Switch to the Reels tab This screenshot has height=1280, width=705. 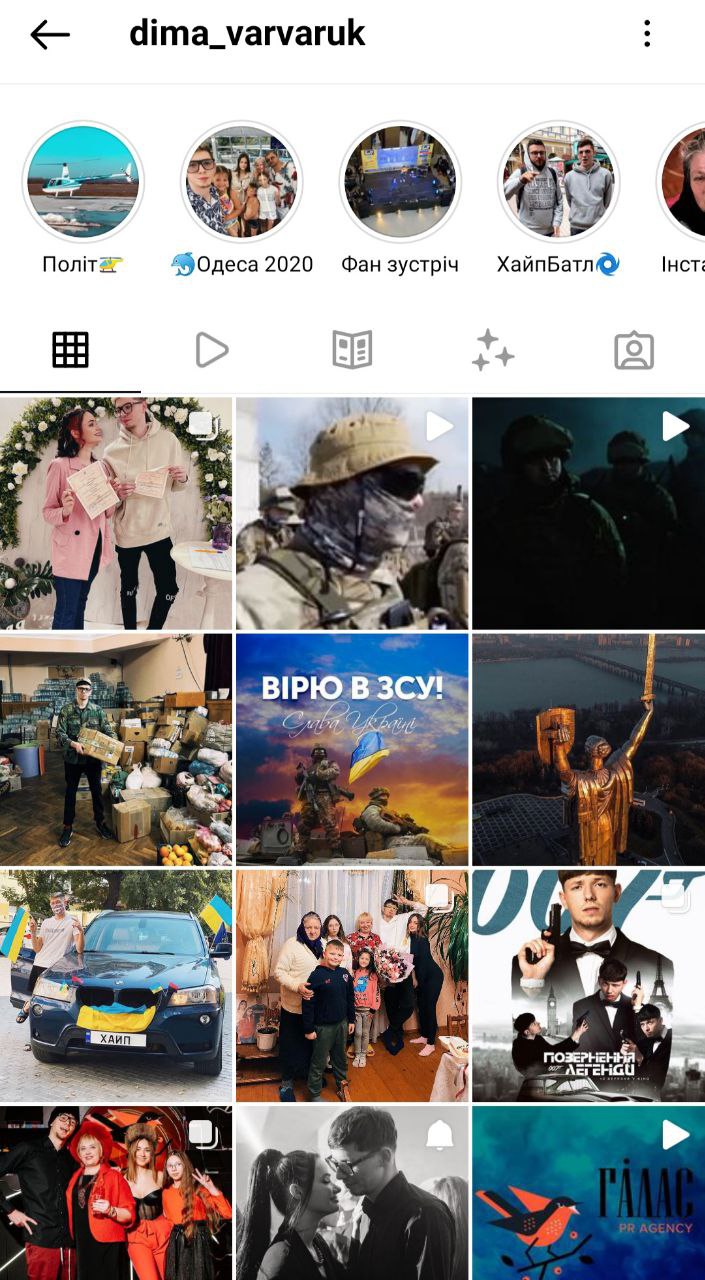(x=211, y=350)
